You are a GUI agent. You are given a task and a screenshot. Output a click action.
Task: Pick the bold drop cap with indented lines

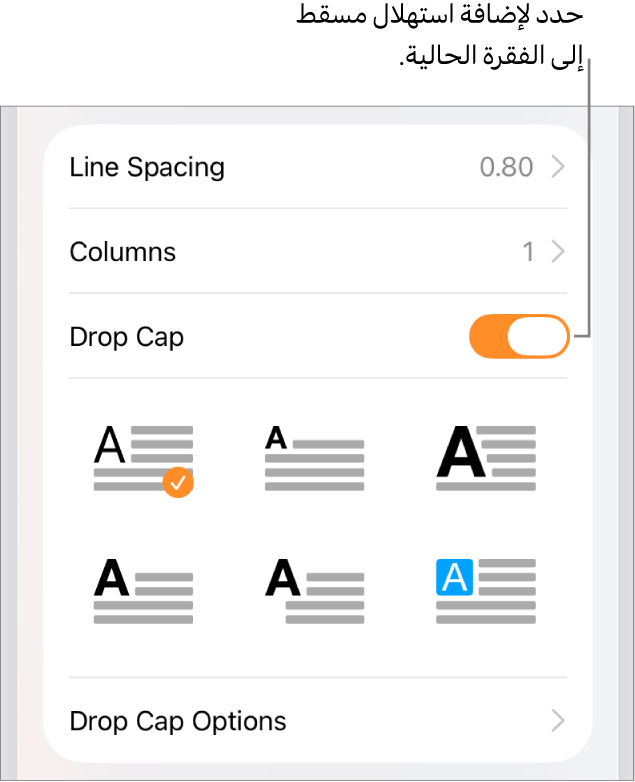click(x=315, y=591)
